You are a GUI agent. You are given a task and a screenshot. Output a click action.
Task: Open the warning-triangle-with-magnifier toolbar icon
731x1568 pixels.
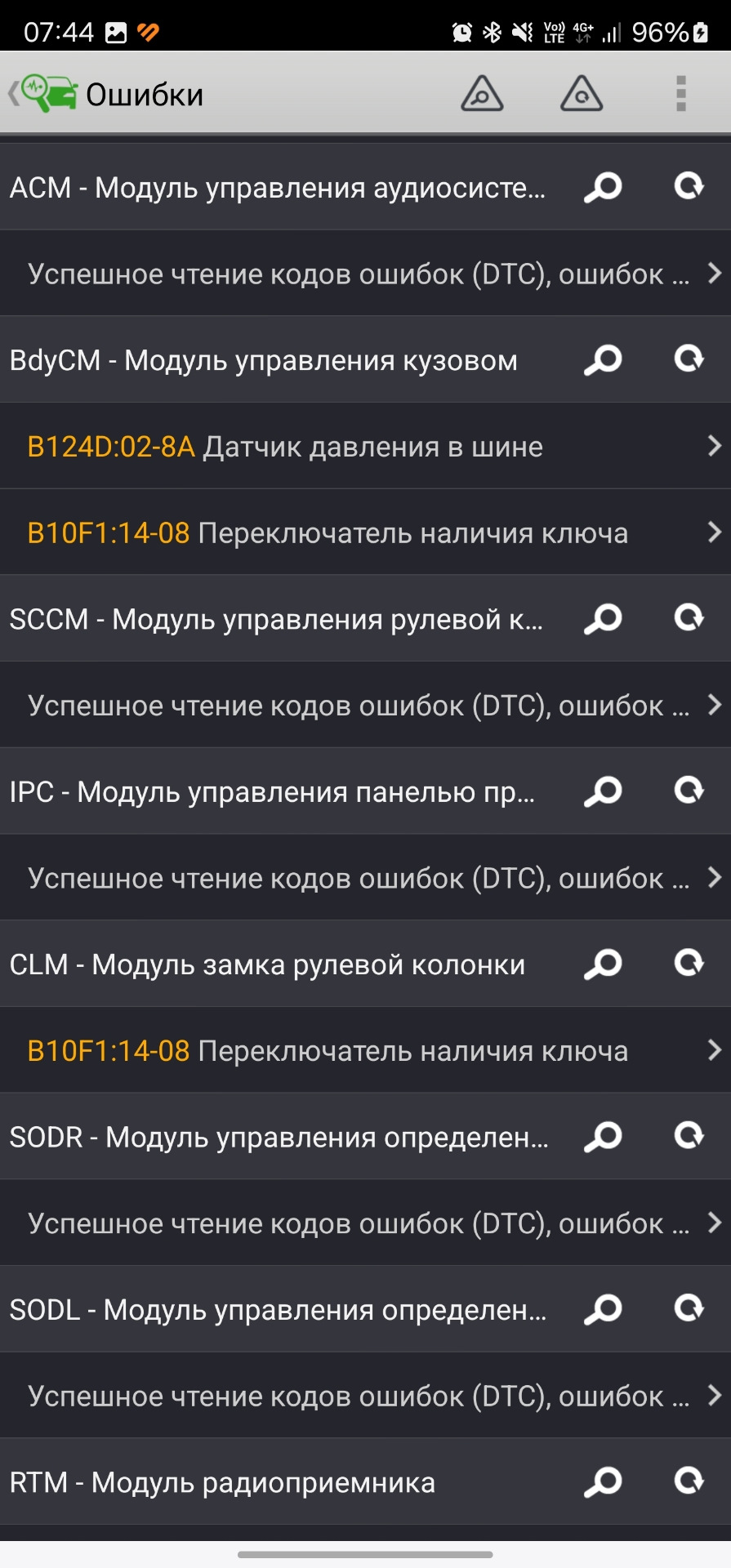pos(482,94)
